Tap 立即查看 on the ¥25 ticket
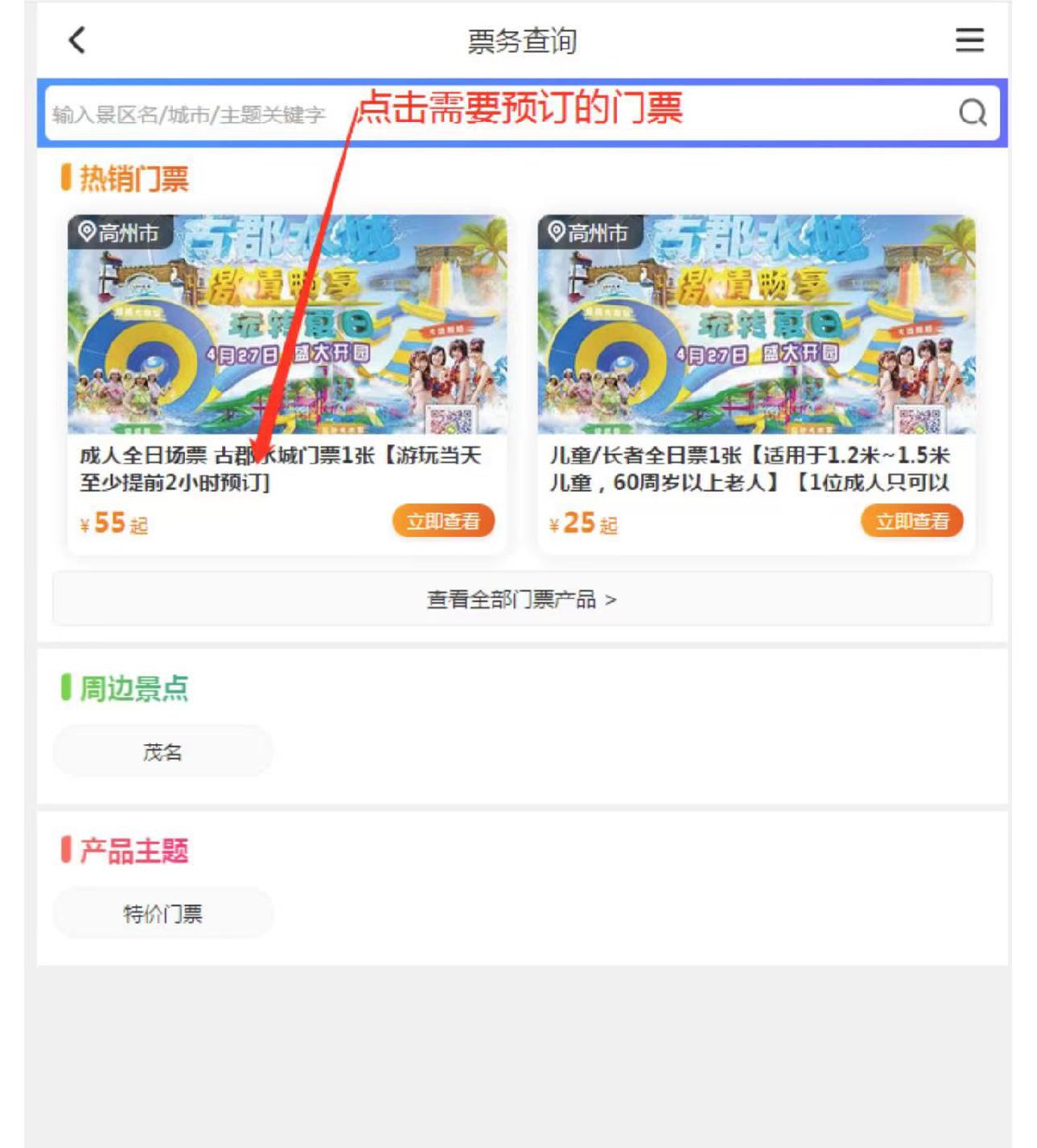This screenshot has width=1037, height=1148. click(912, 521)
